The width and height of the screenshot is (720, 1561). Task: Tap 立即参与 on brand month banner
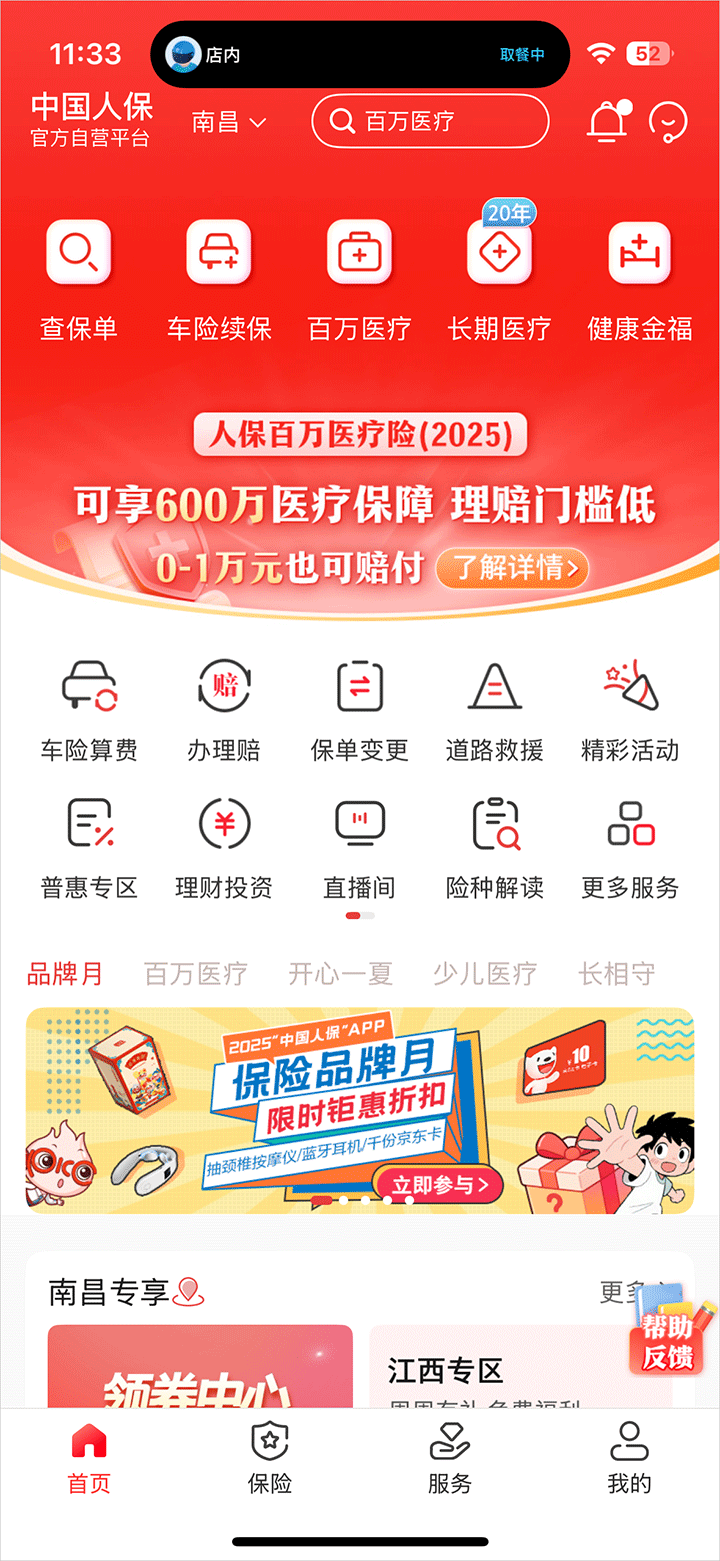440,1185
